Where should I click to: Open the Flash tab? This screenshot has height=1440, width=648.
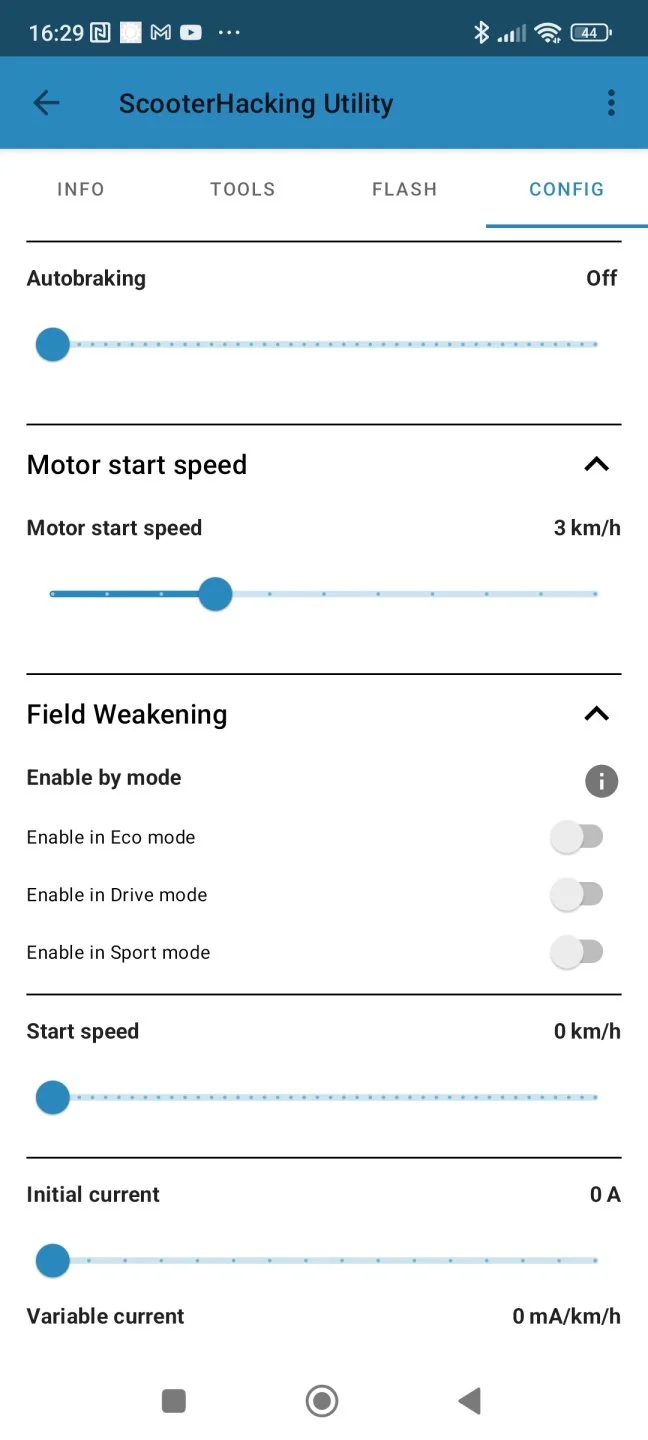[x=404, y=189]
